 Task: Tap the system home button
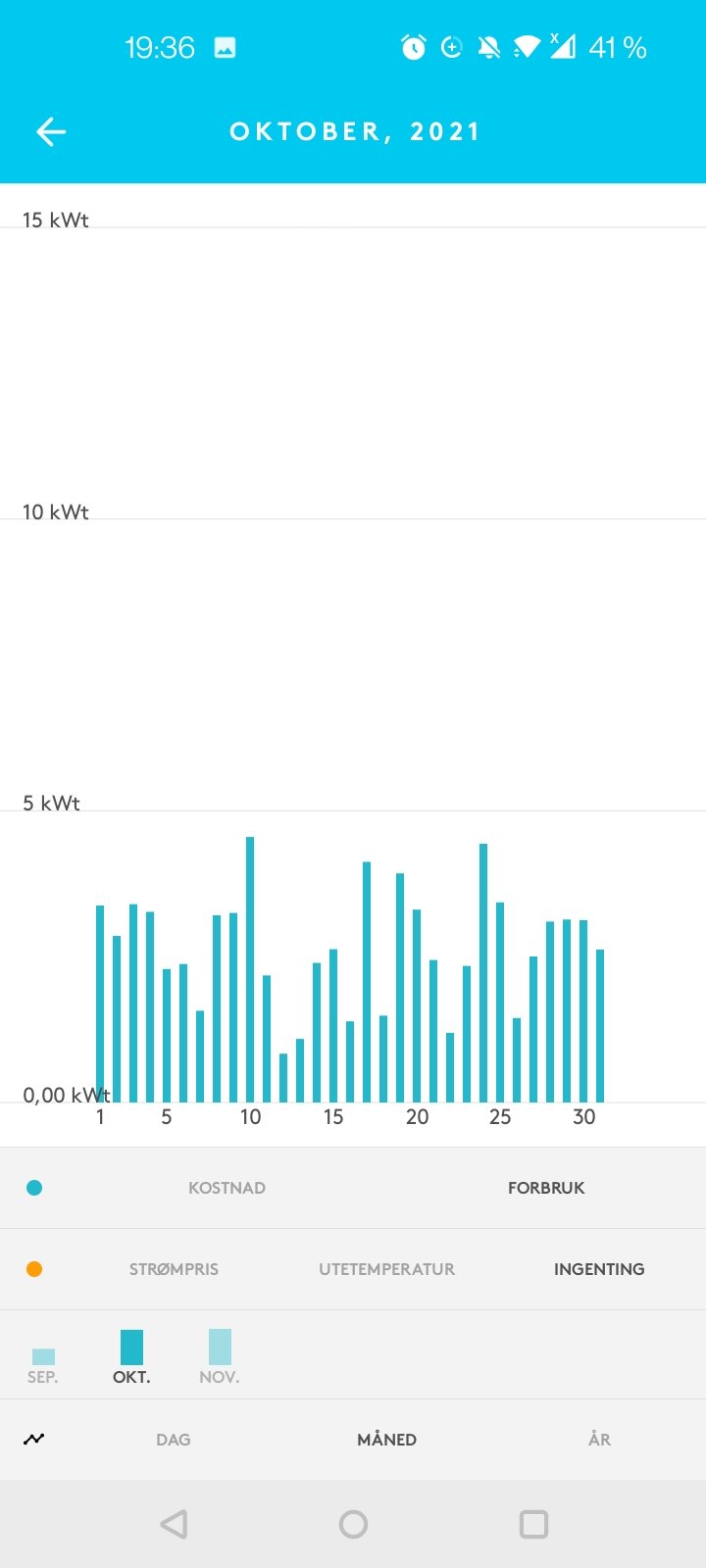click(x=353, y=1524)
